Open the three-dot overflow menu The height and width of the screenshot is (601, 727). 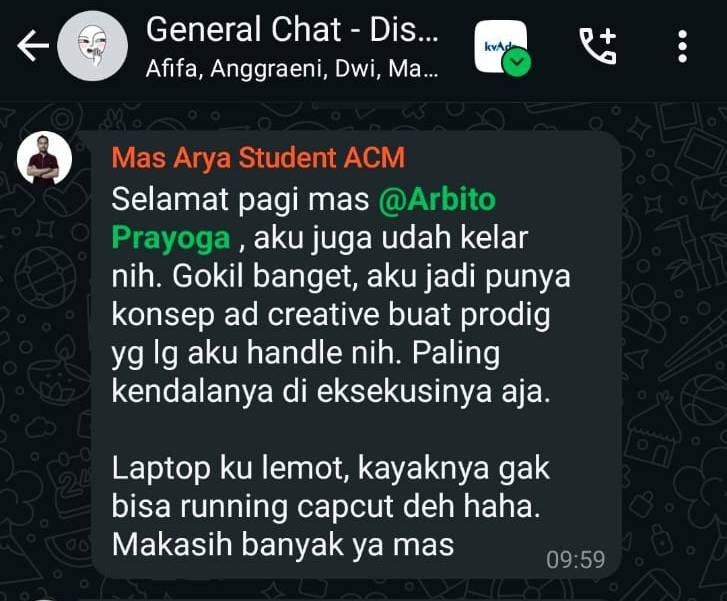(x=682, y=46)
